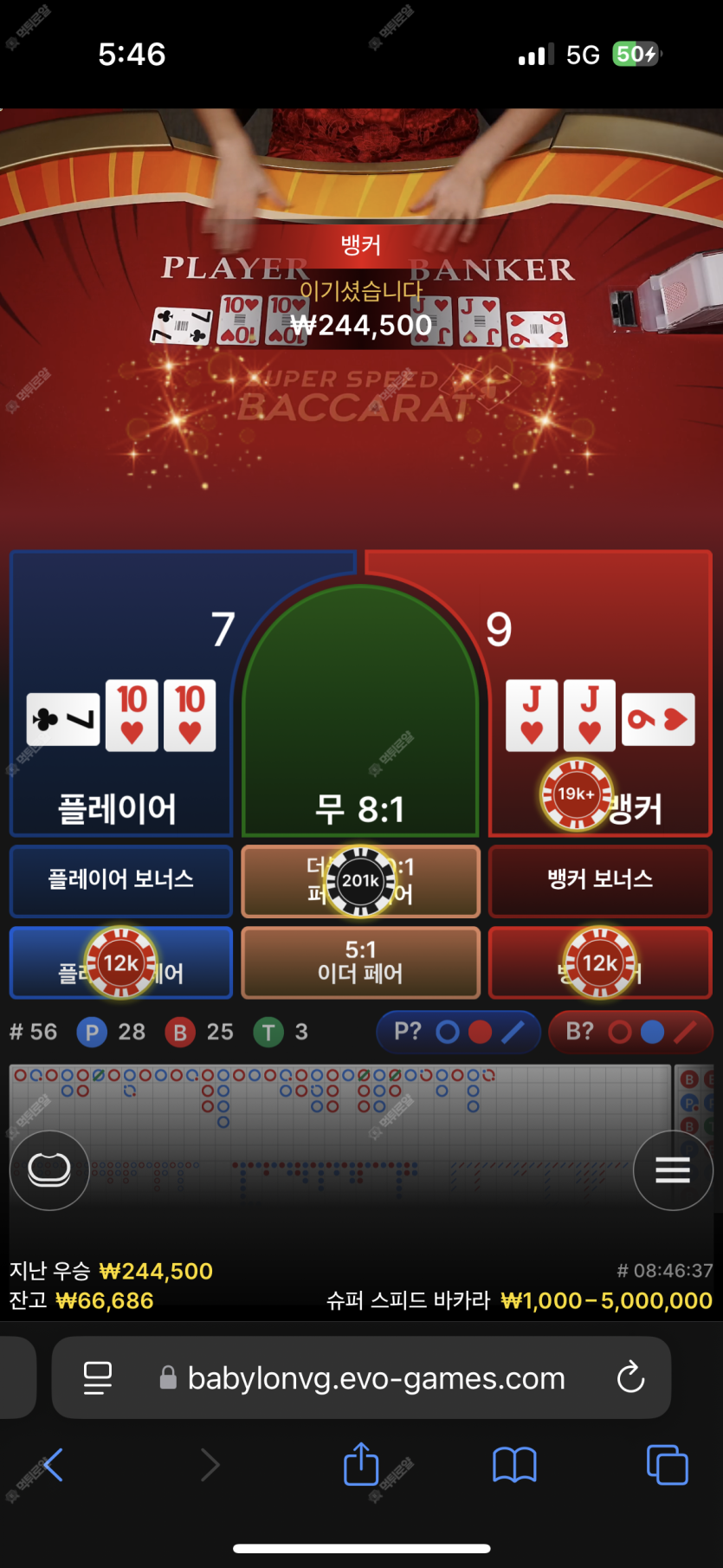The width and height of the screenshot is (723, 1568).
Task: Tap the player pair bet with 12k chip
Action: point(121,962)
